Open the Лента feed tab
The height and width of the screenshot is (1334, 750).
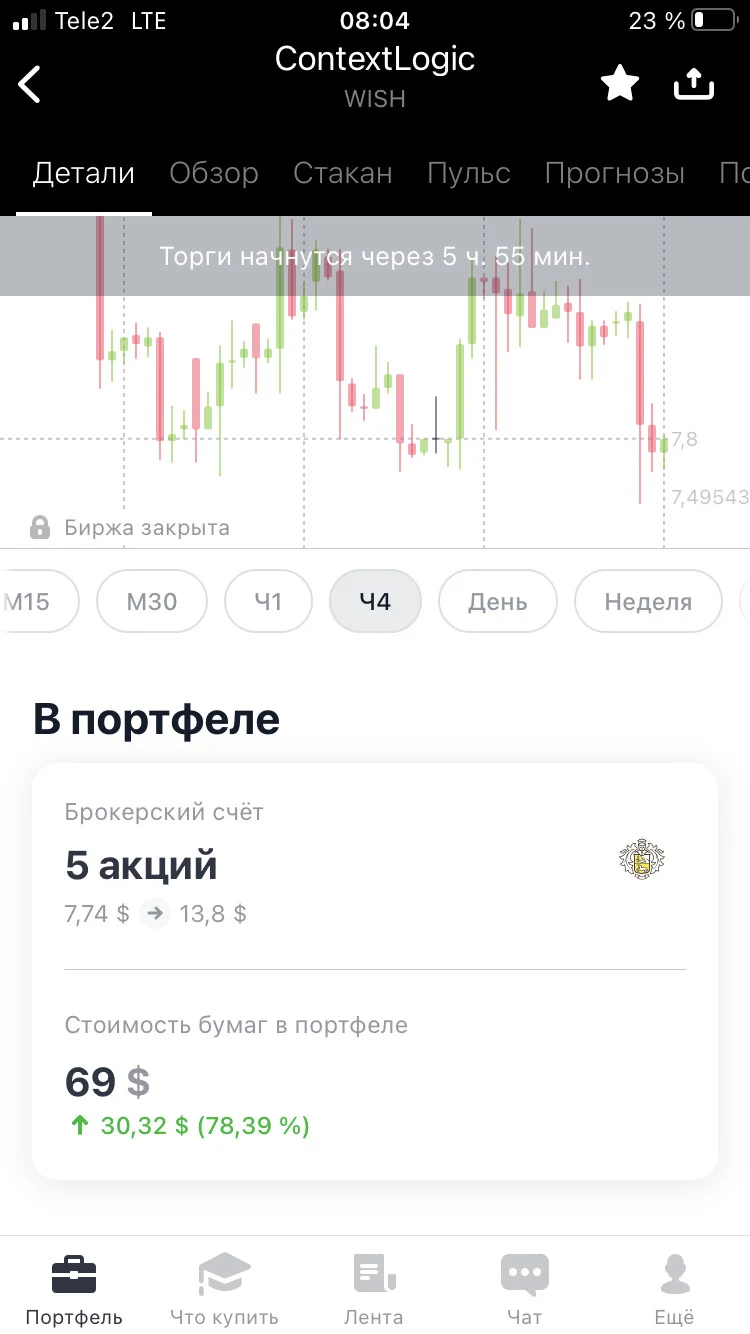(374, 1290)
